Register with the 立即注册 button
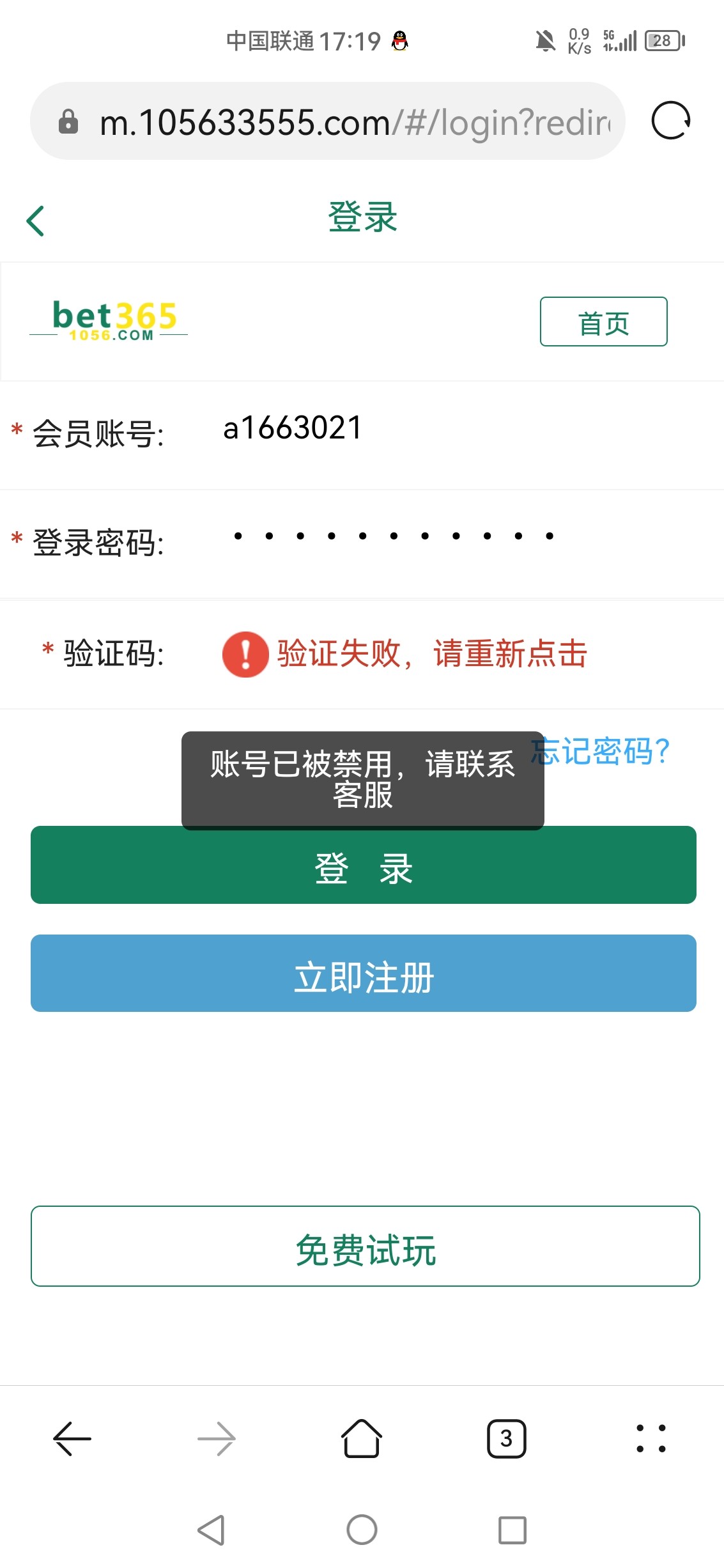This screenshot has width=724, height=1568. (x=363, y=974)
